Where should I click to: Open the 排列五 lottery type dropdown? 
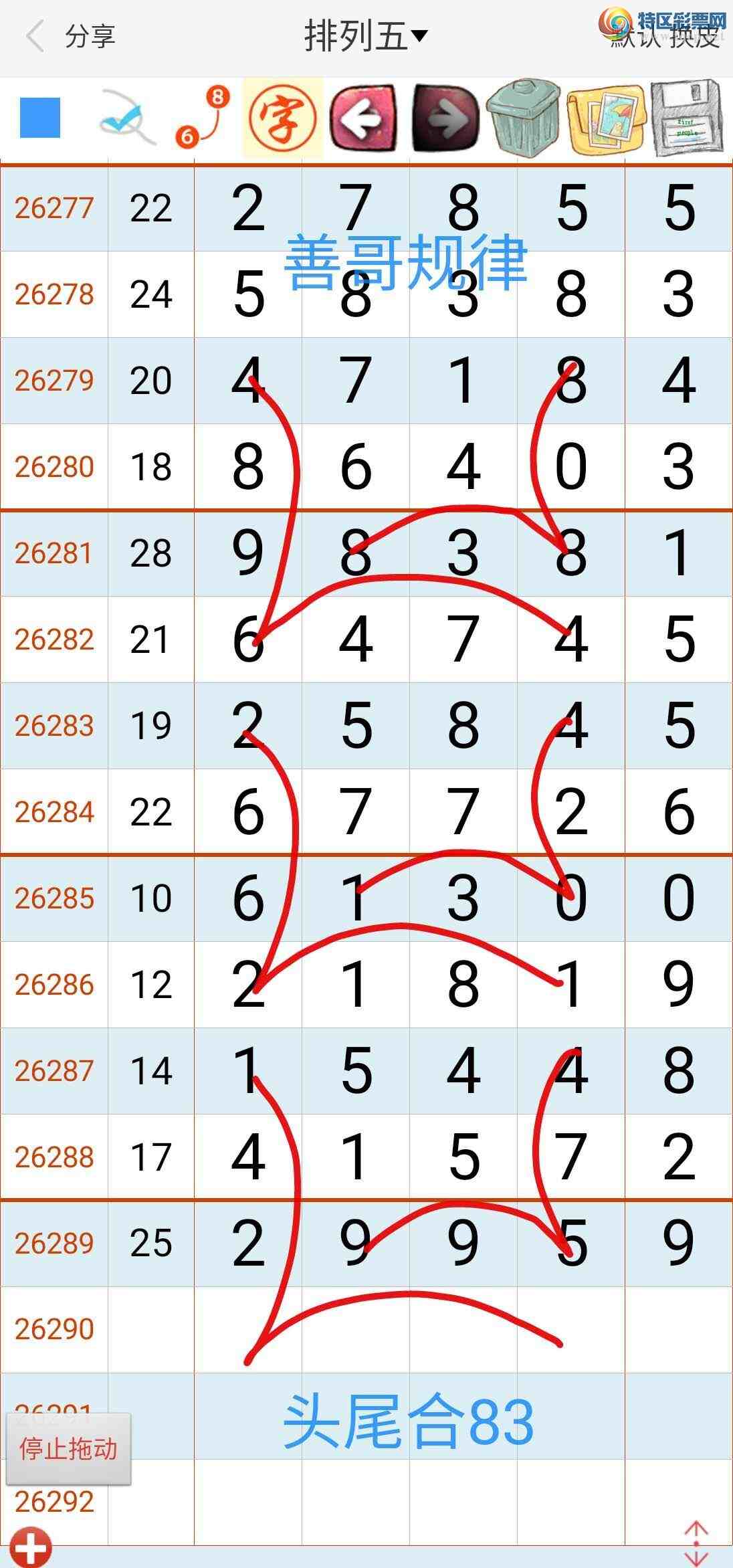tap(365, 36)
